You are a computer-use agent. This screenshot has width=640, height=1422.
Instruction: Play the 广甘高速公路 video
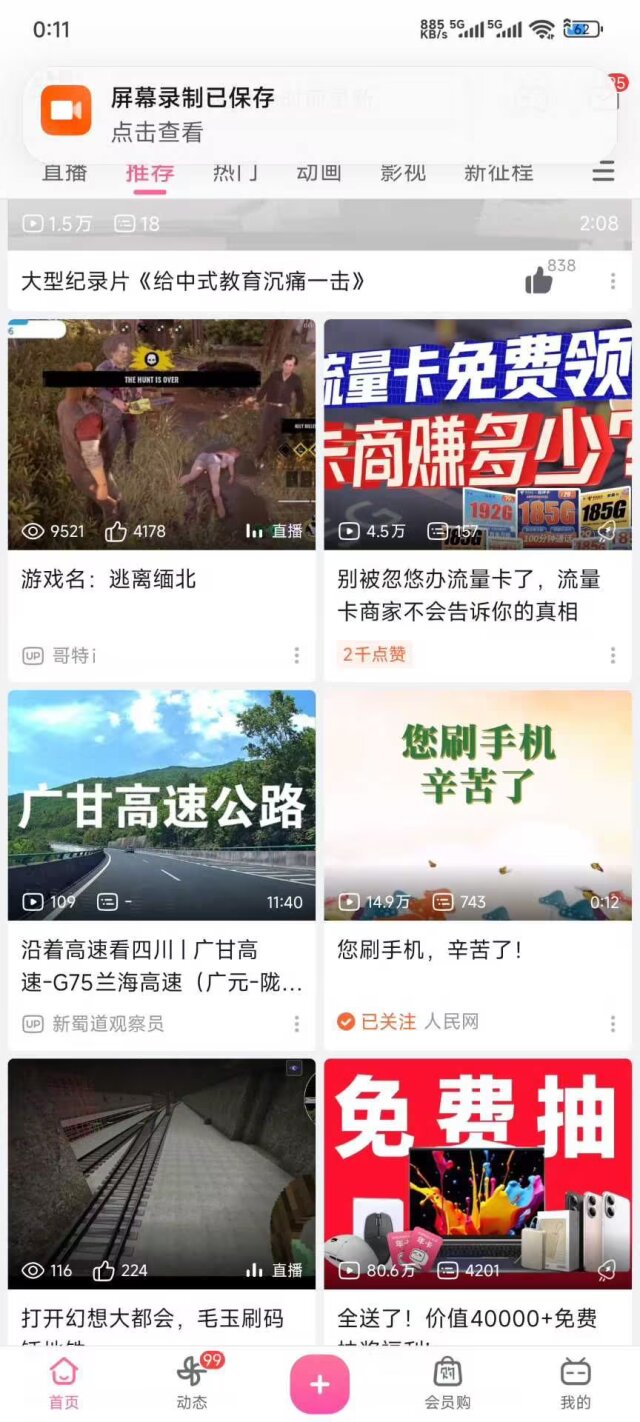point(162,805)
